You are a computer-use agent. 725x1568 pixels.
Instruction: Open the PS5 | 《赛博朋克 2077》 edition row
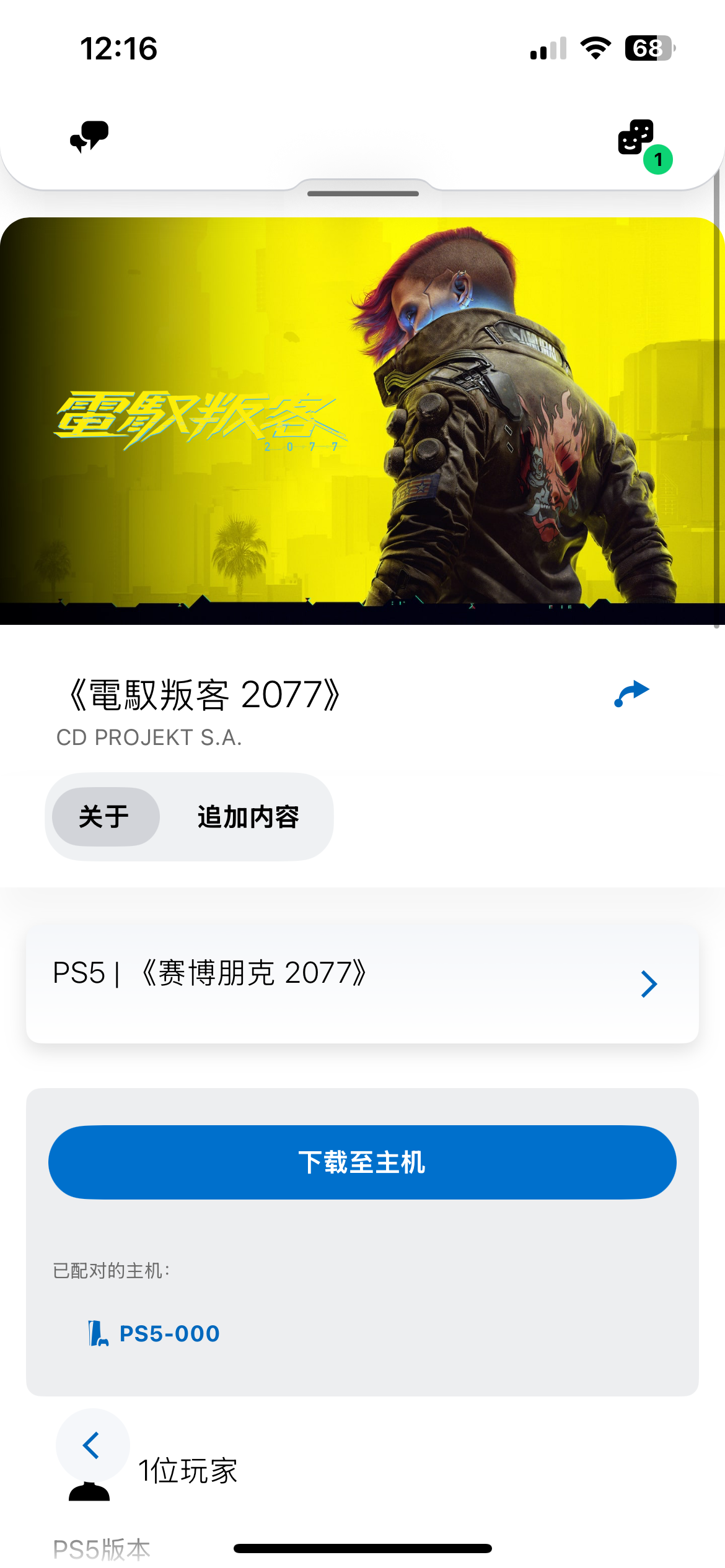tap(362, 983)
